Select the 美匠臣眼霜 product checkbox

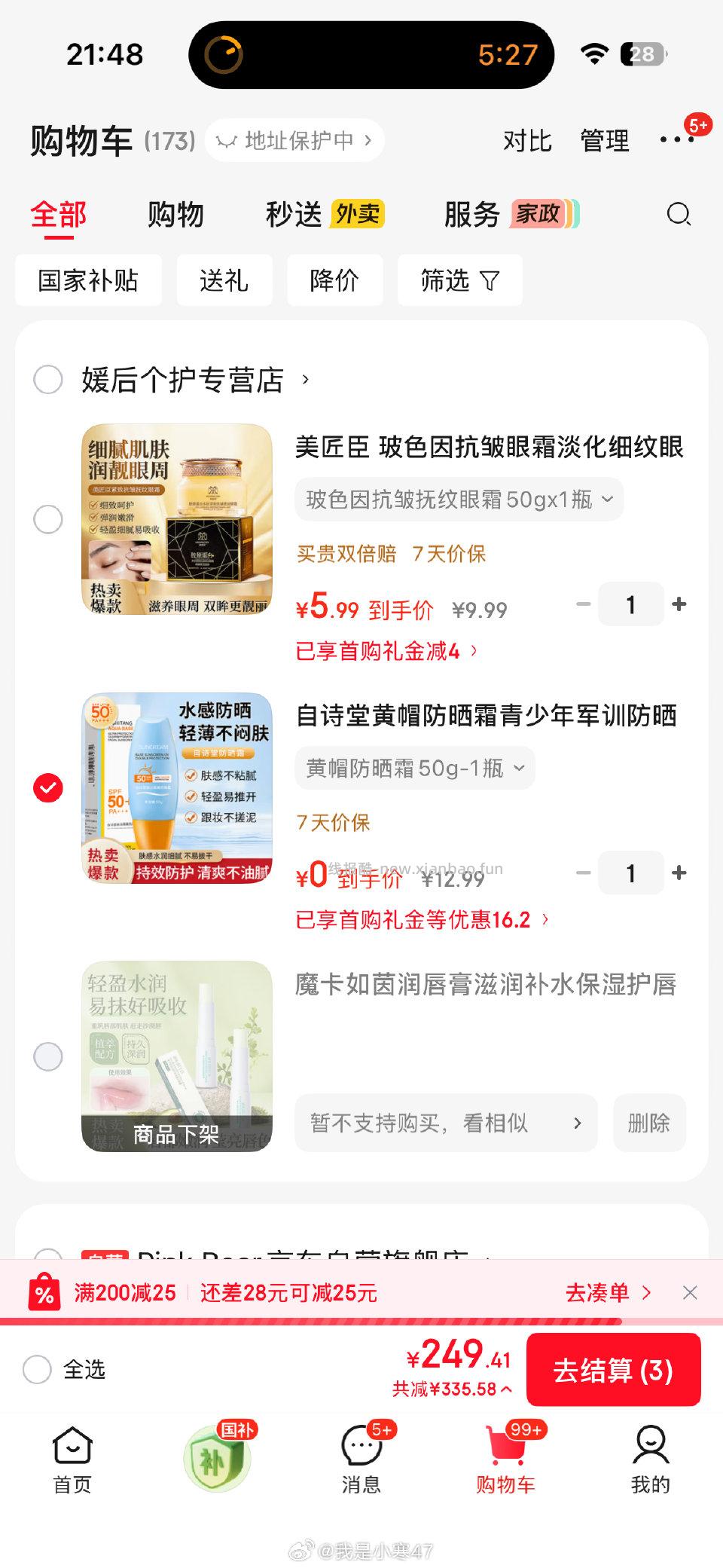(48, 520)
